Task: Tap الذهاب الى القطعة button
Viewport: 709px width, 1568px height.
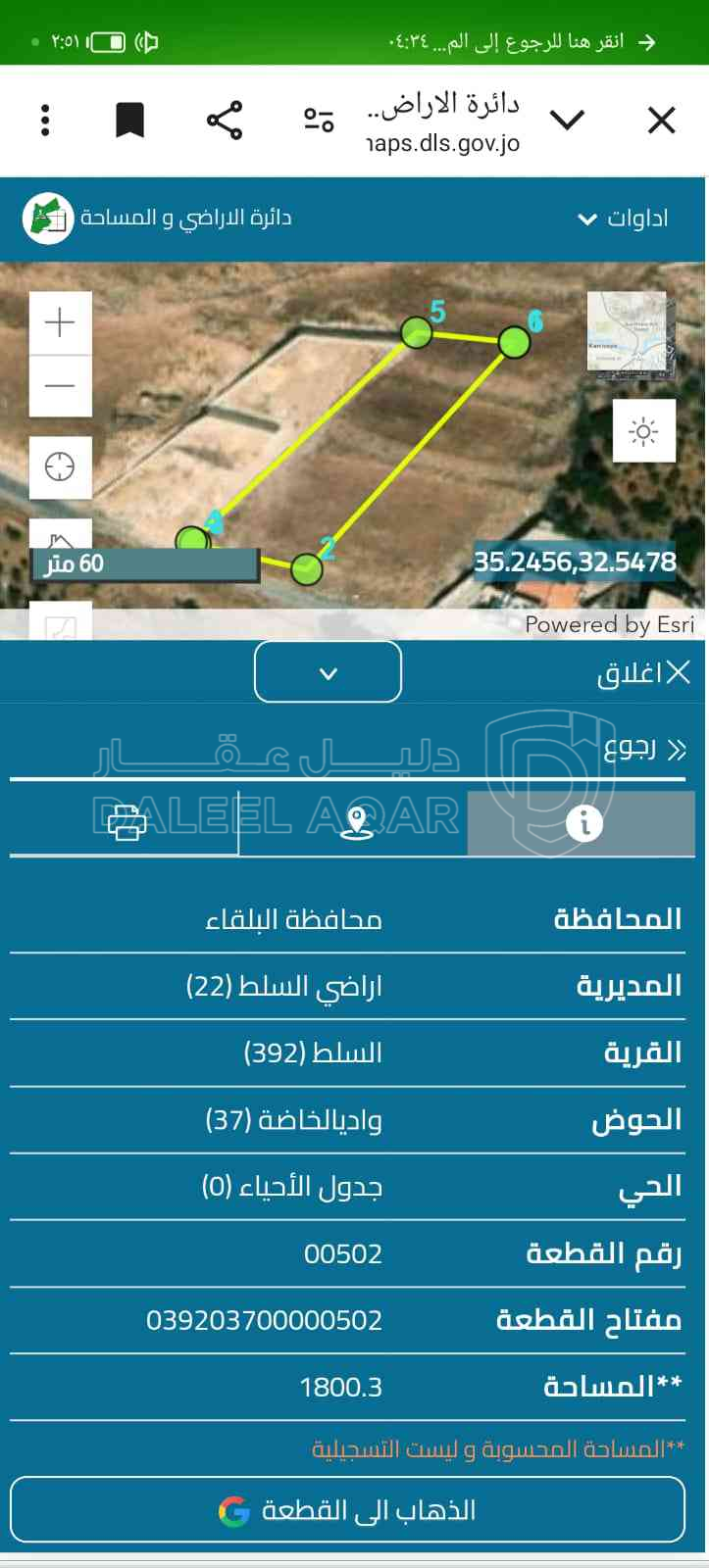Action: (x=347, y=1510)
